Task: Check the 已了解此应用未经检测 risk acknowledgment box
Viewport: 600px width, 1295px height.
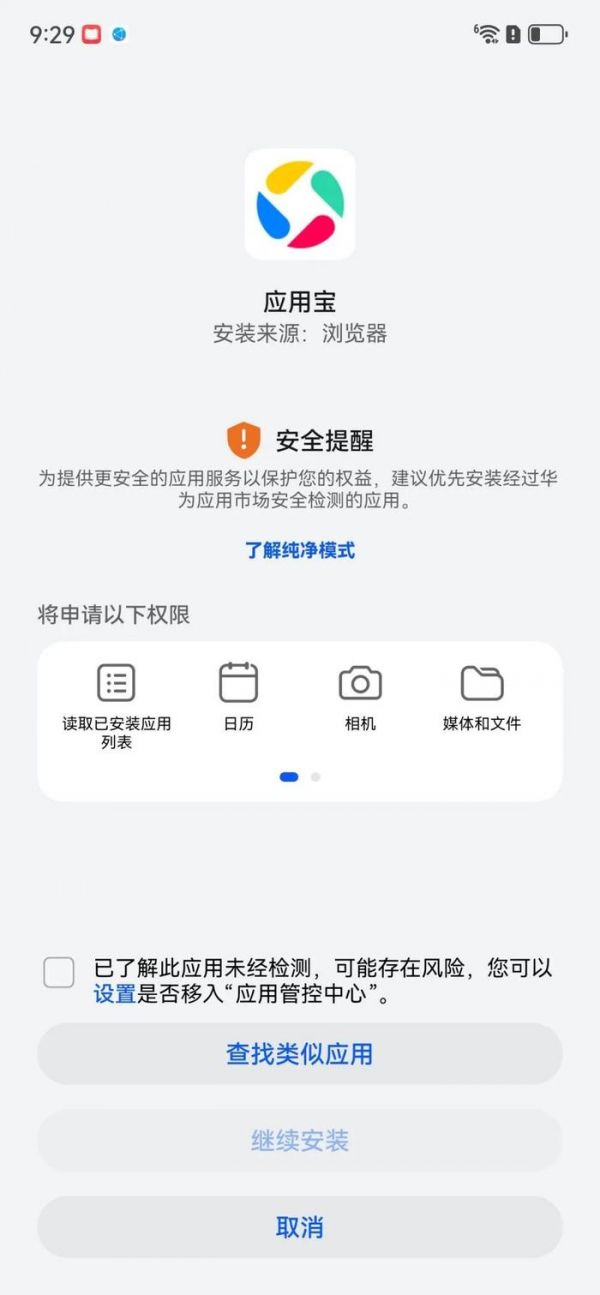Action: [59, 972]
